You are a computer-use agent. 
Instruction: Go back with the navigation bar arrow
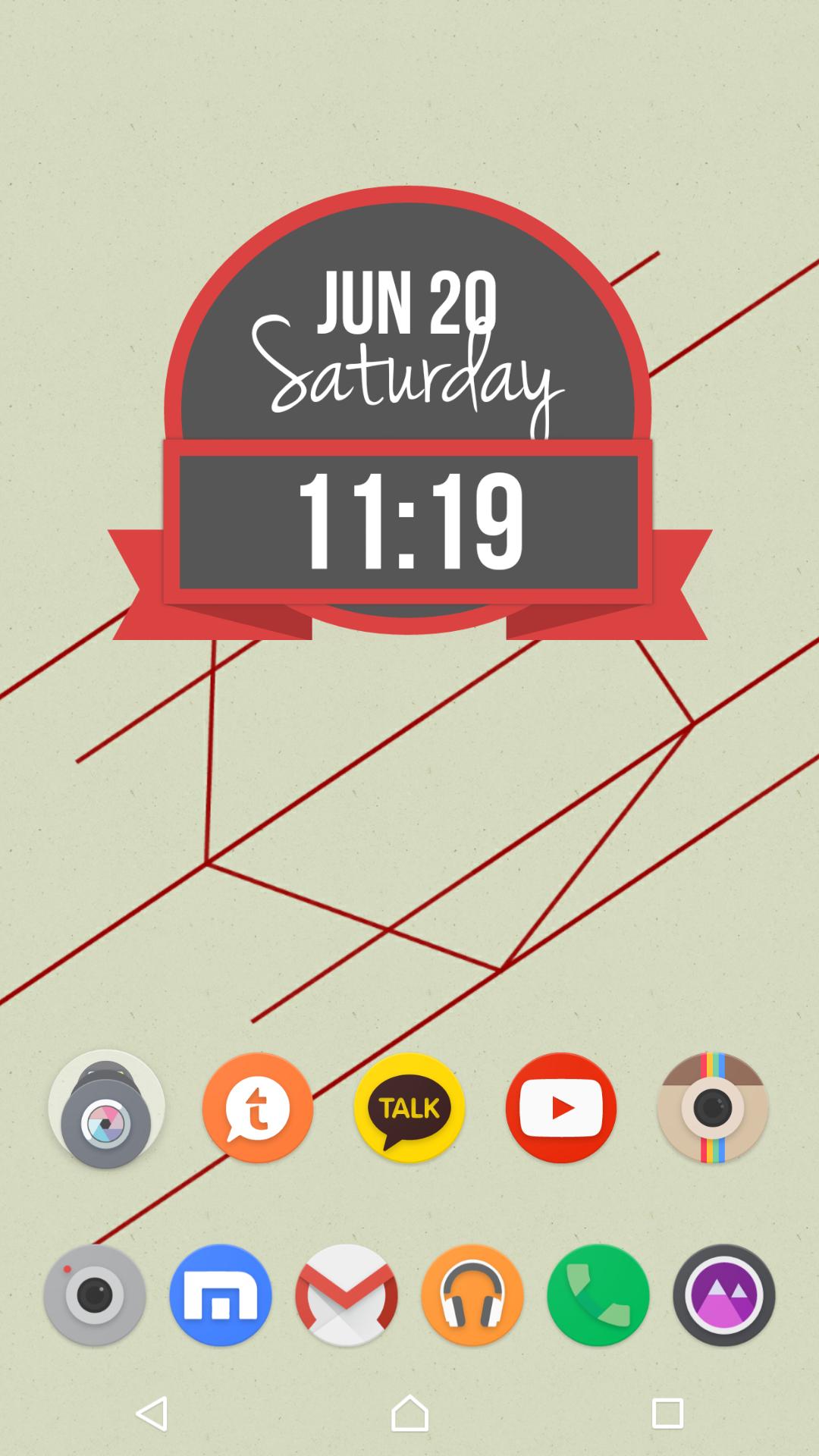(152, 1414)
